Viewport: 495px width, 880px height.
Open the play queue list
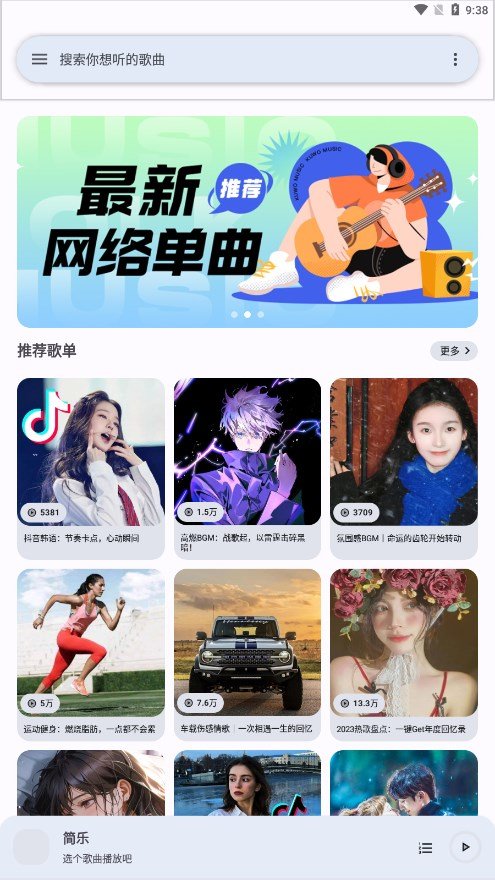coord(425,848)
